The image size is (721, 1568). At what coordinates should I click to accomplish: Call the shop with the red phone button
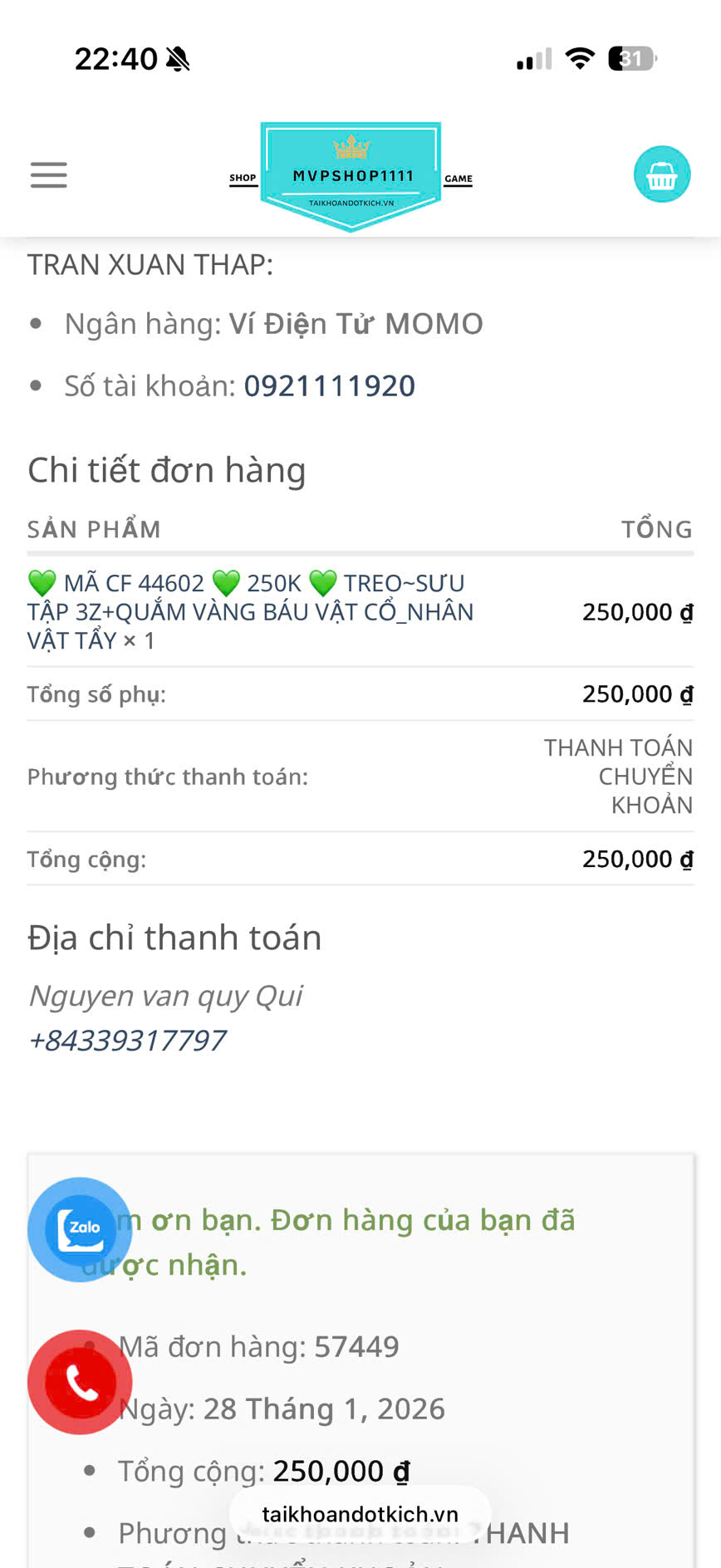tap(80, 1382)
